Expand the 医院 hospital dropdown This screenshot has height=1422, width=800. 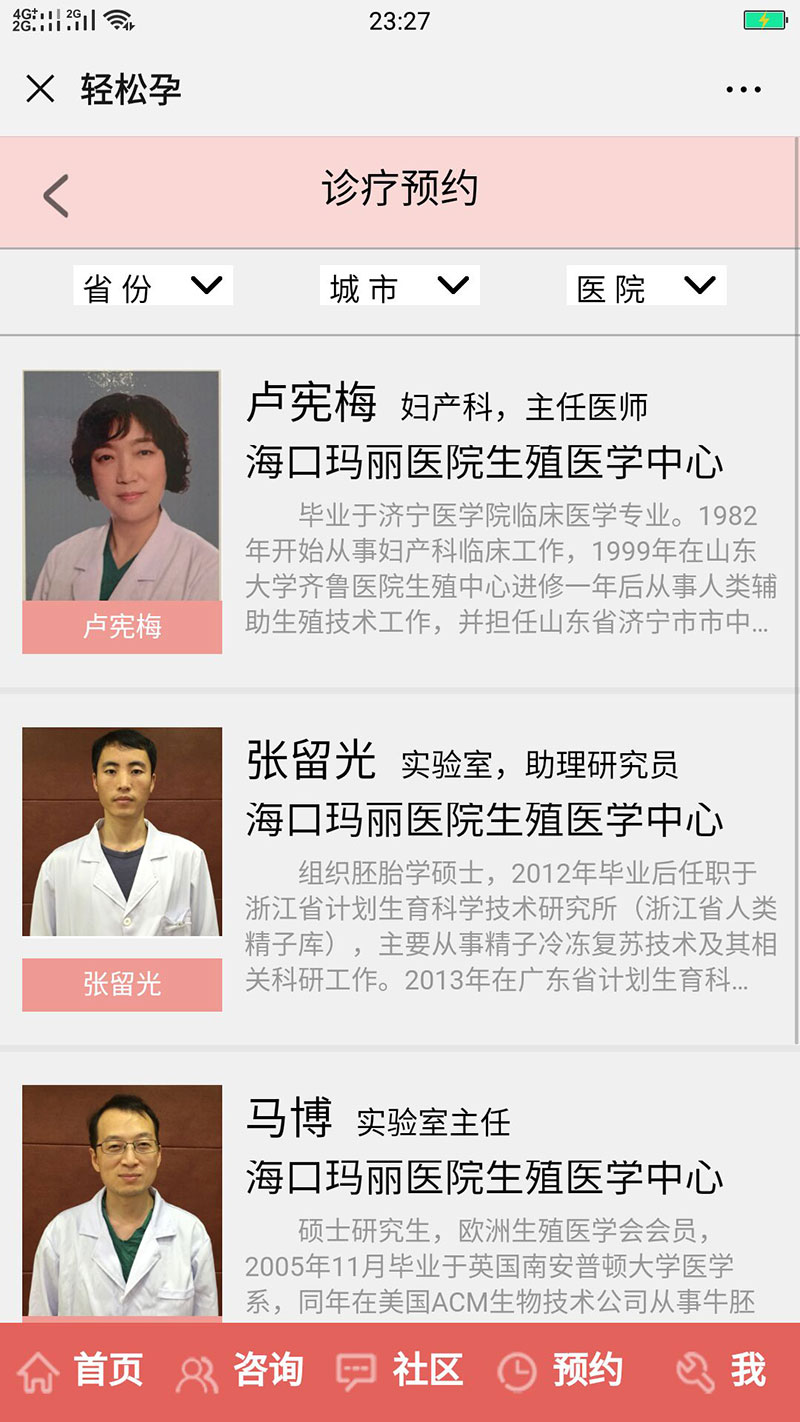[646, 287]
